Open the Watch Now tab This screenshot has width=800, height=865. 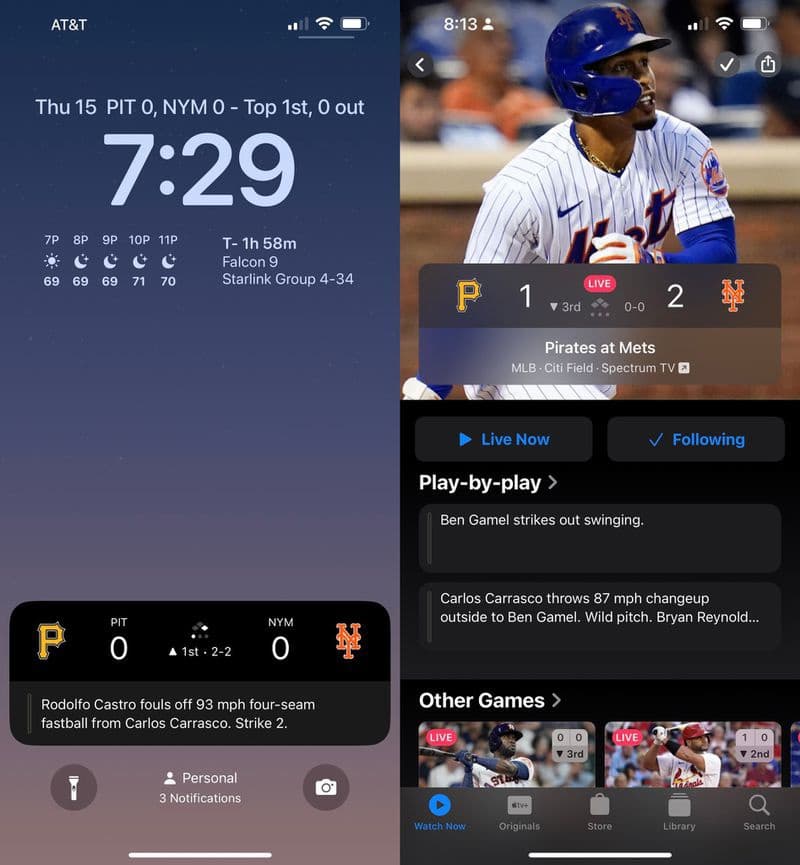click(x=440, y=812)
